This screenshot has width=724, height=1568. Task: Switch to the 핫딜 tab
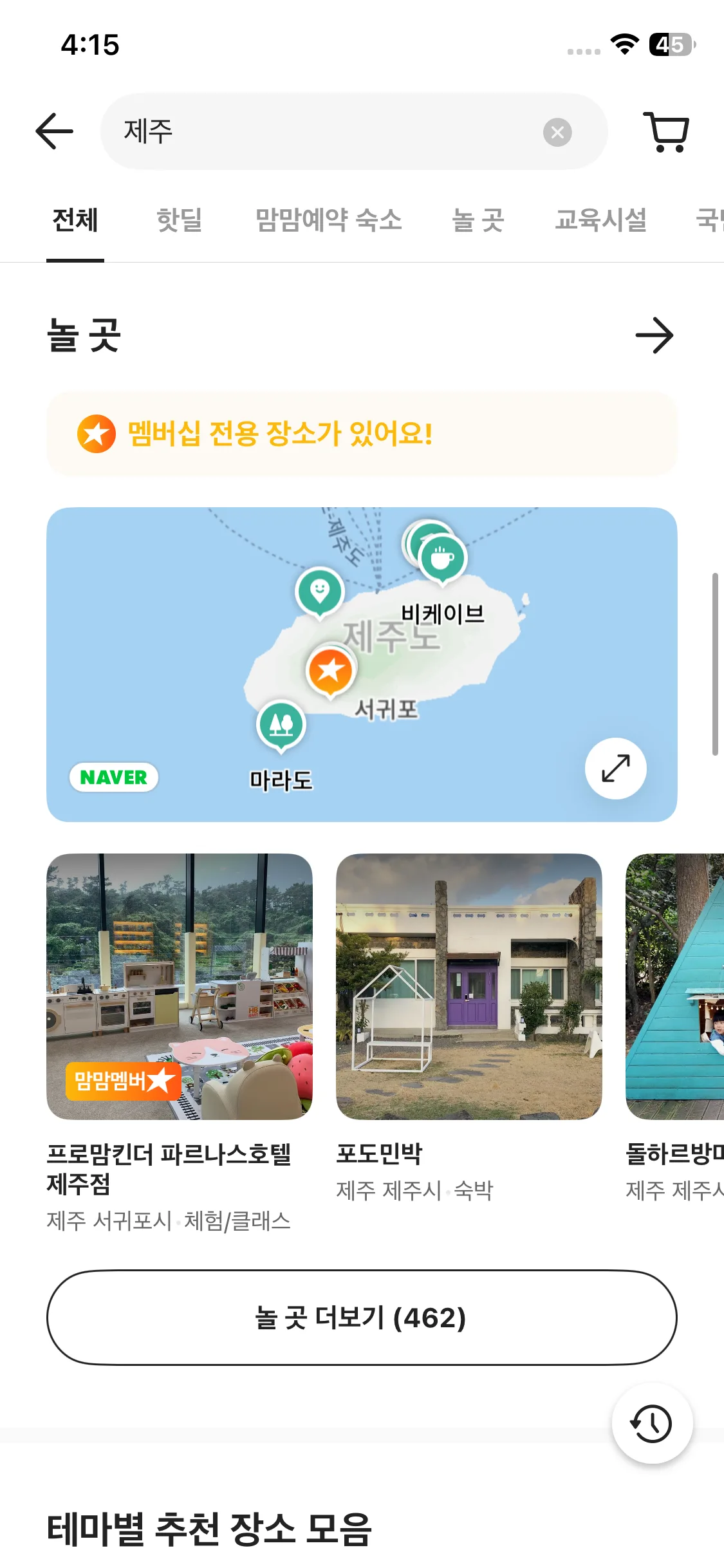(x=180, y=220)
